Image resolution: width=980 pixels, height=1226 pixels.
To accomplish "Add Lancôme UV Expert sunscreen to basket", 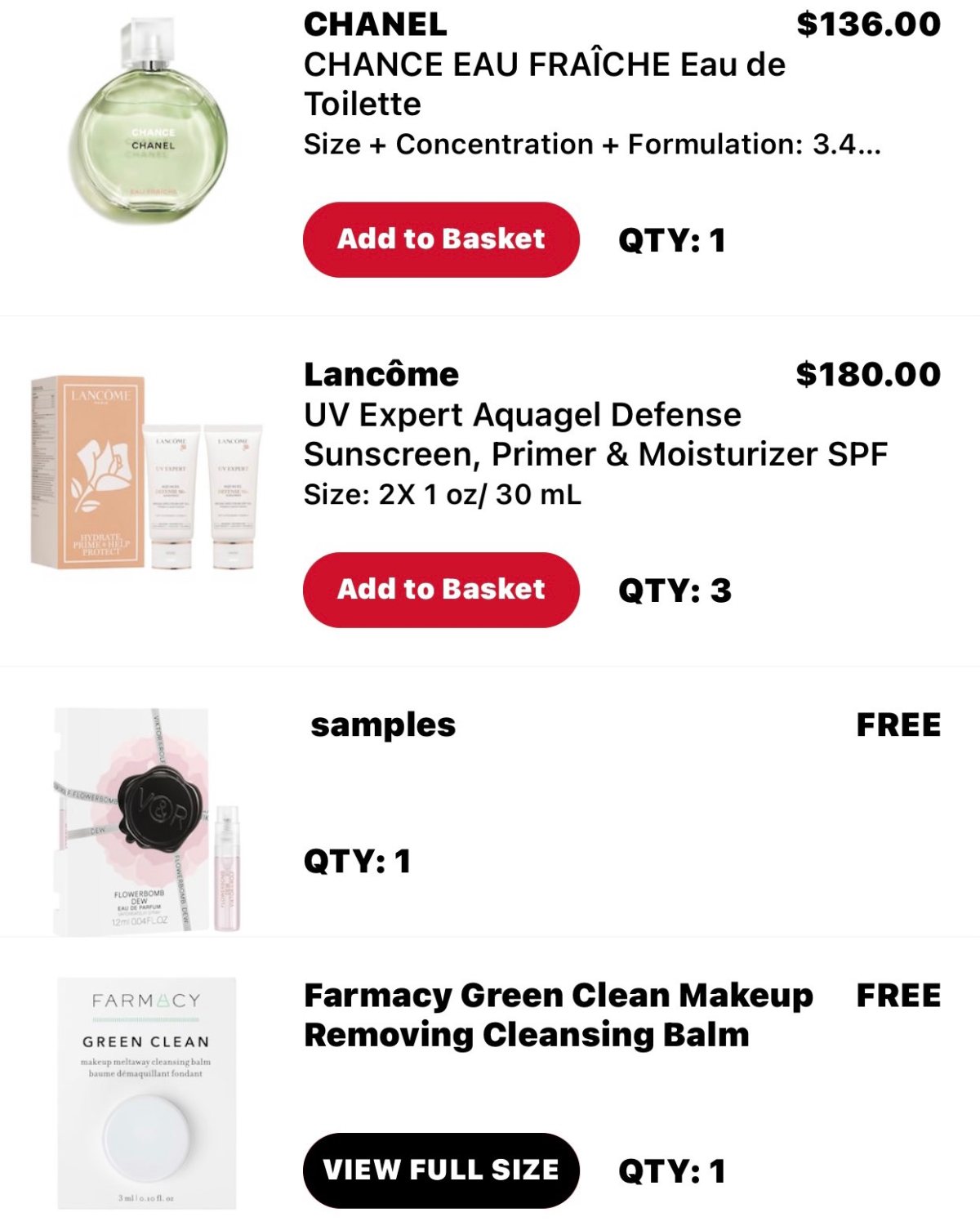I will click(441, 590).
